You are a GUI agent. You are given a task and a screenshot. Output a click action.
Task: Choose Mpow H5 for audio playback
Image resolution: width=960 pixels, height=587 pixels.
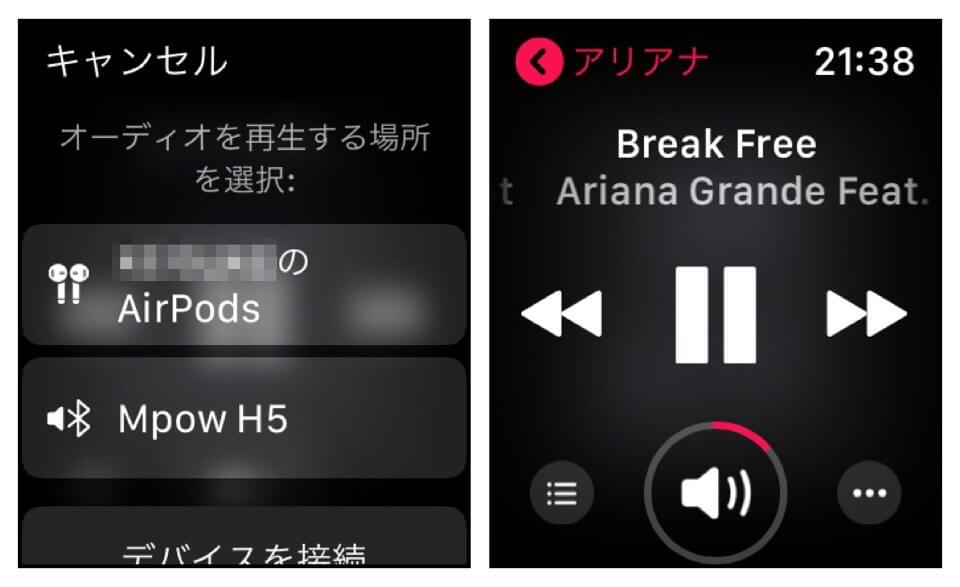[x=243, y=419]
